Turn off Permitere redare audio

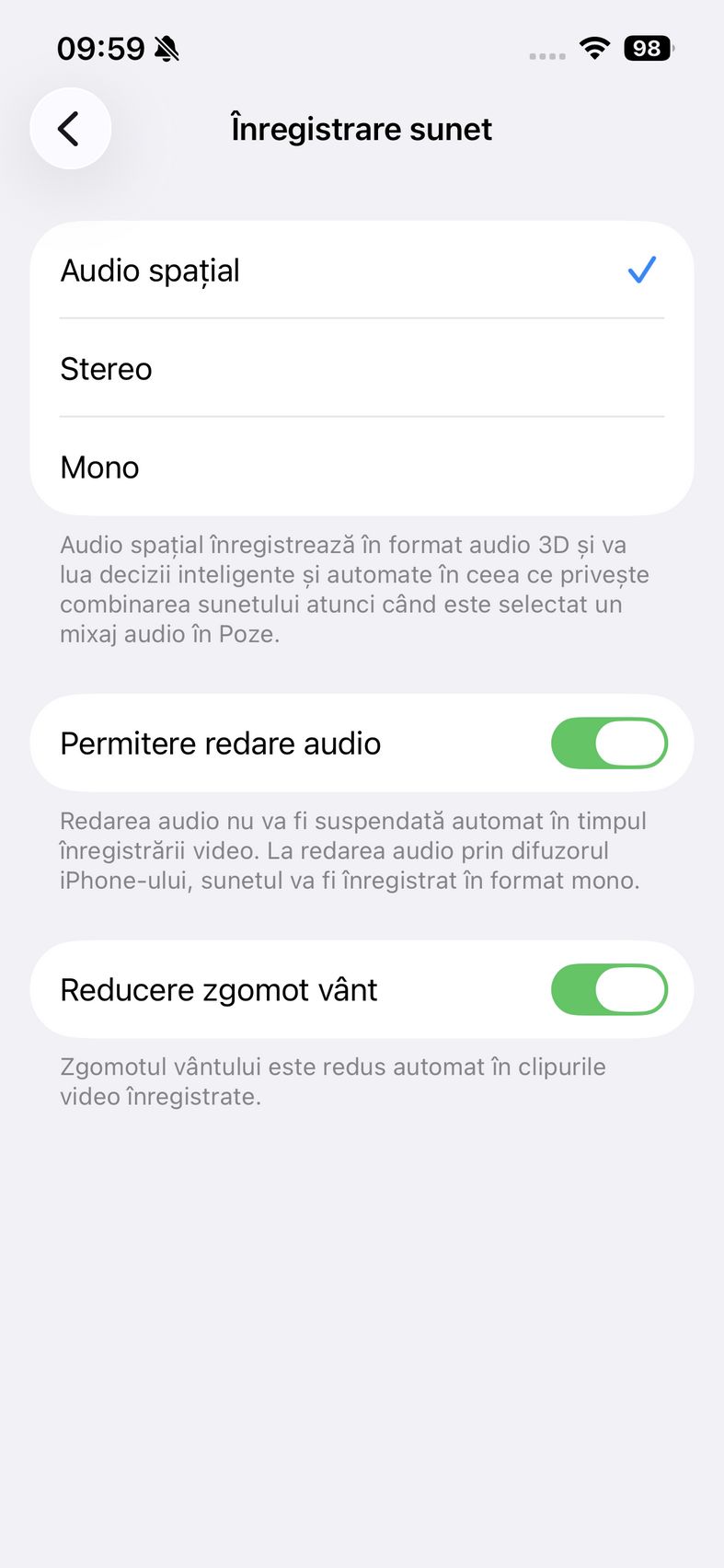609,744
